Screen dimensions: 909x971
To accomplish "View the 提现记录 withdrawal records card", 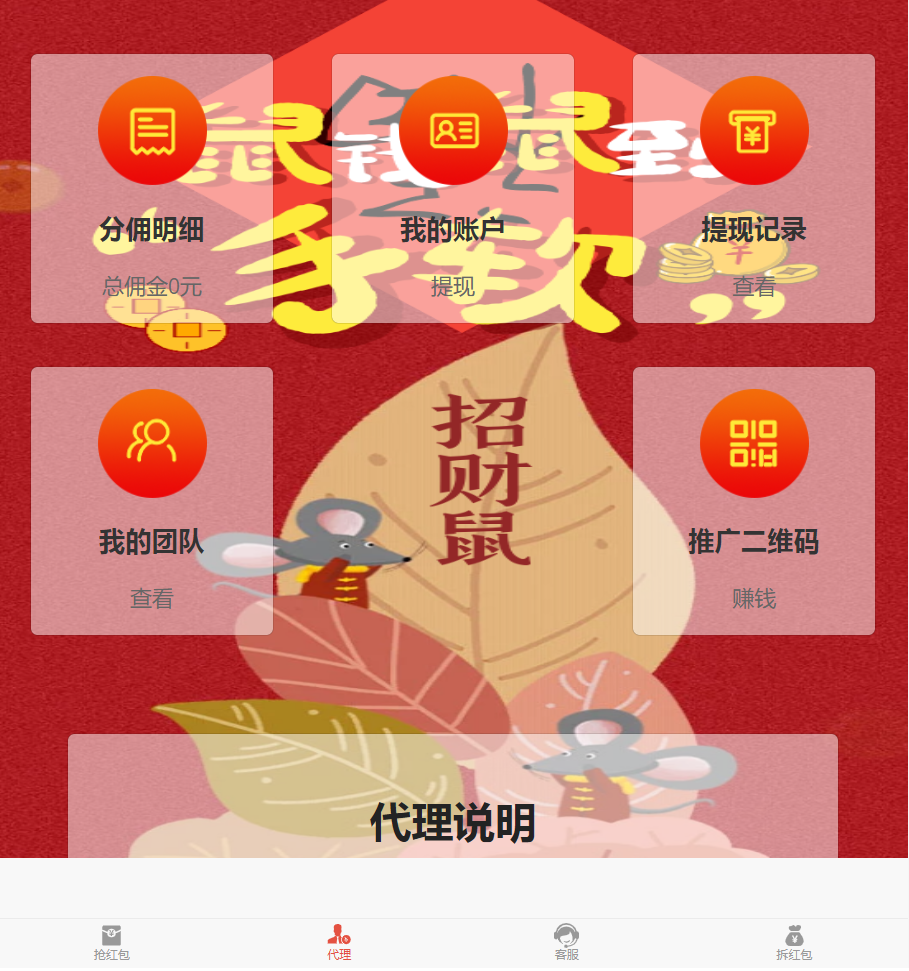I will 754,189.
